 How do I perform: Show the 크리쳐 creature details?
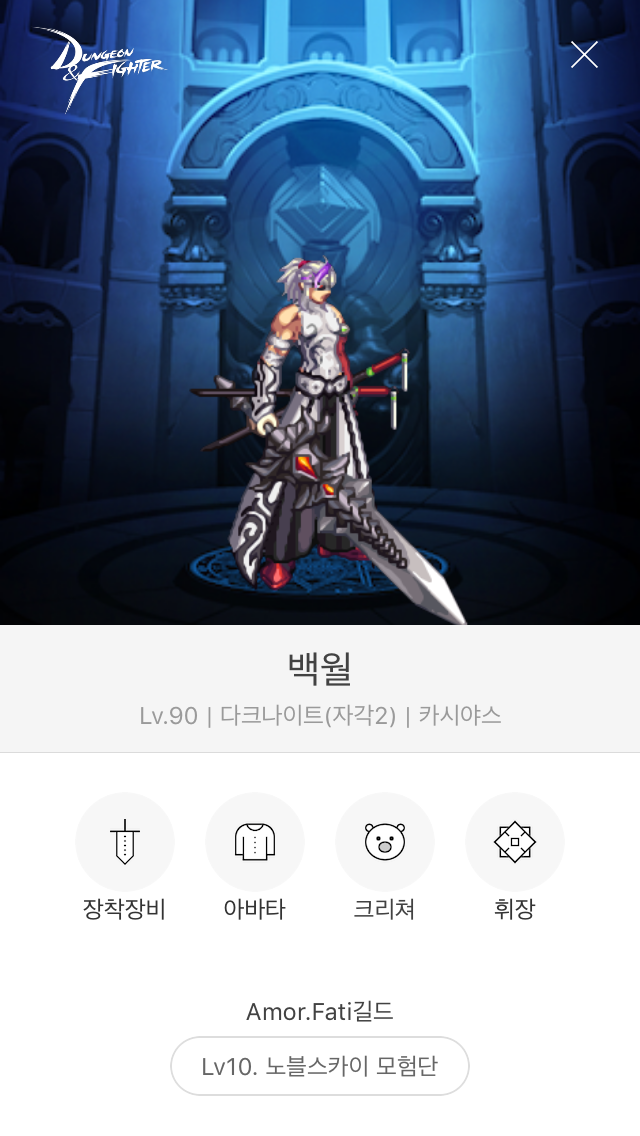(384, 842)
